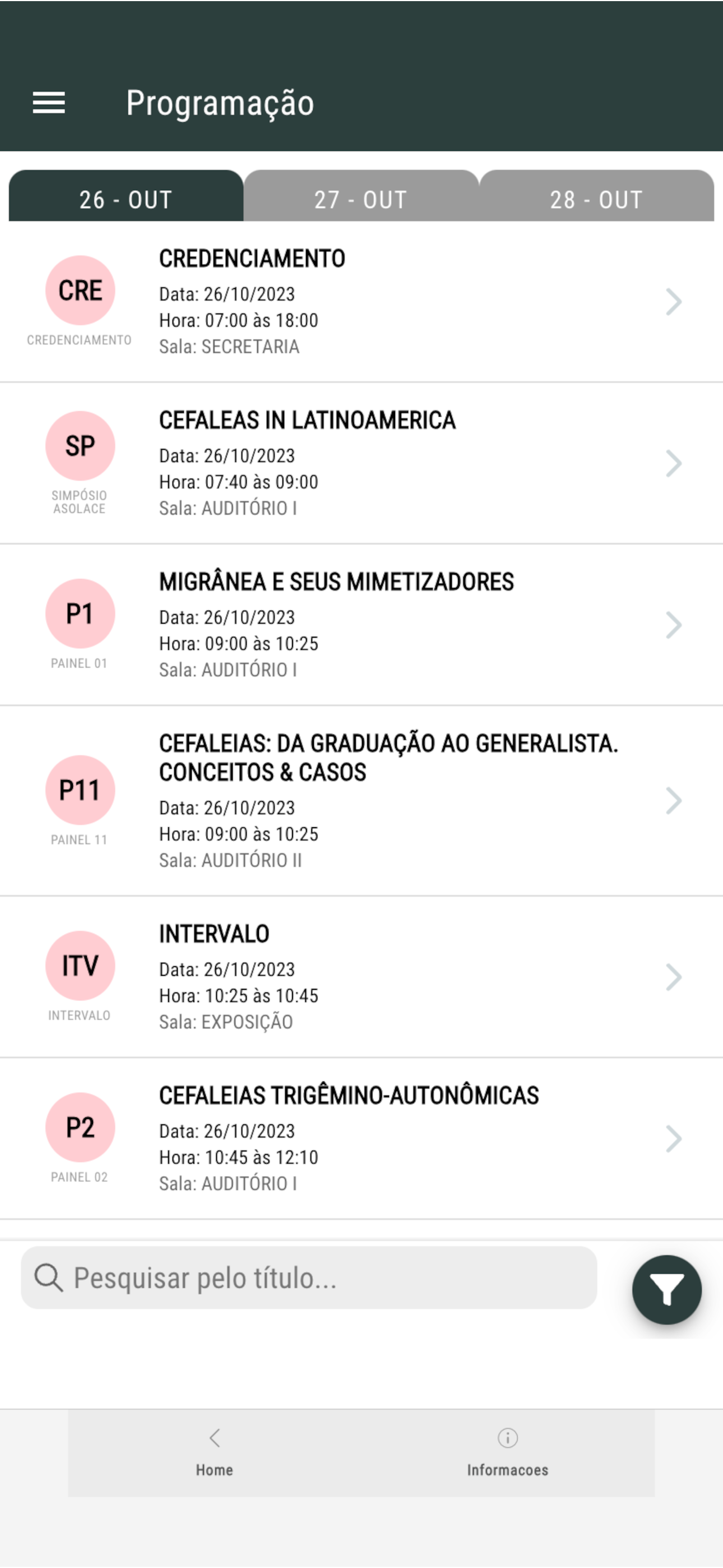Screen dimensions: 723x1568
Task: Go back to Home
Action: pos(214,1453)
